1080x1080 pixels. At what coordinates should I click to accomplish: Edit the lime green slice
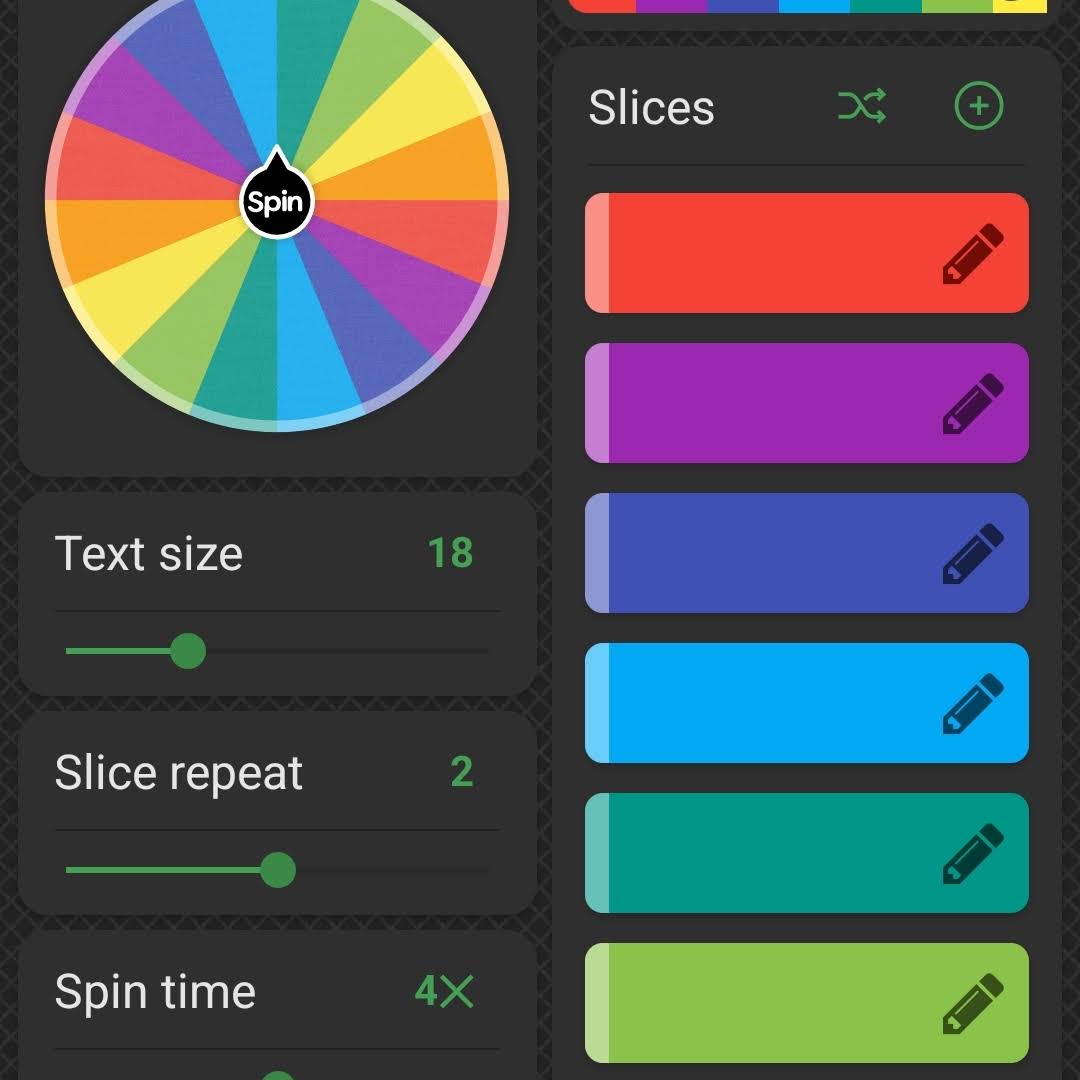pos(972,1004)
